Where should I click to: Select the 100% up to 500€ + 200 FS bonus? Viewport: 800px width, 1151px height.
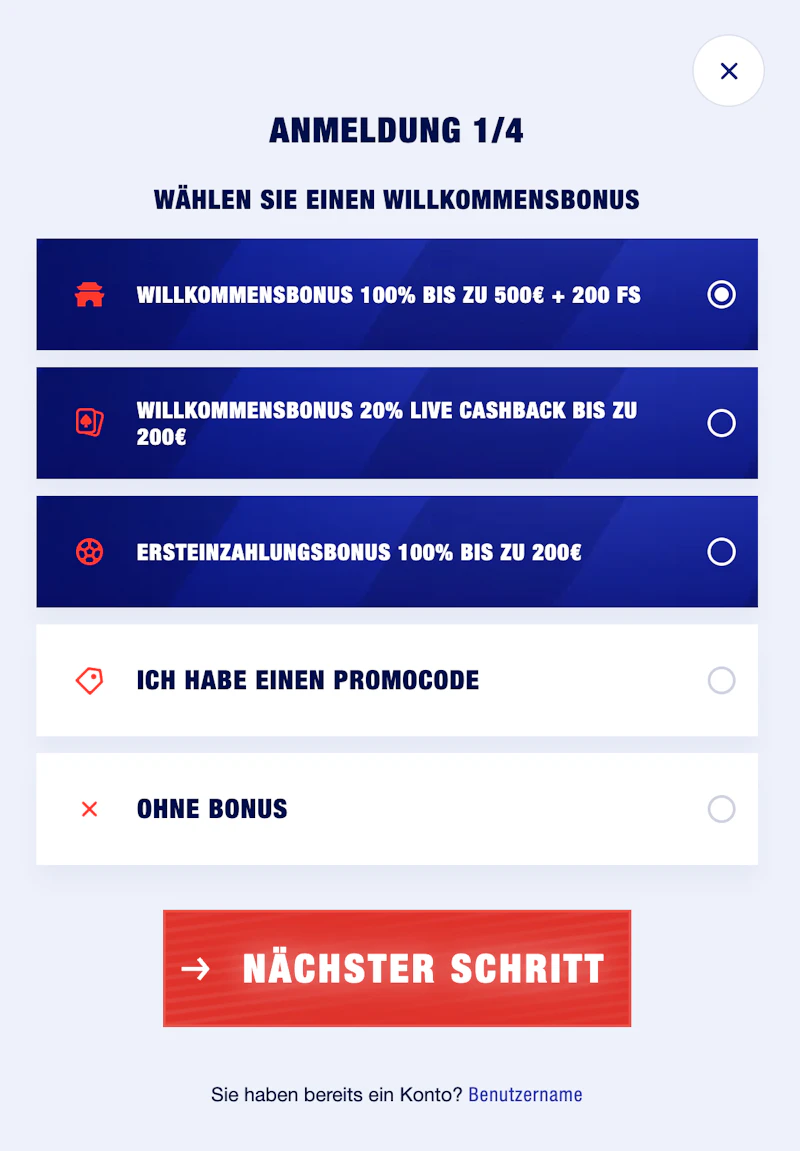coord(721,294)
